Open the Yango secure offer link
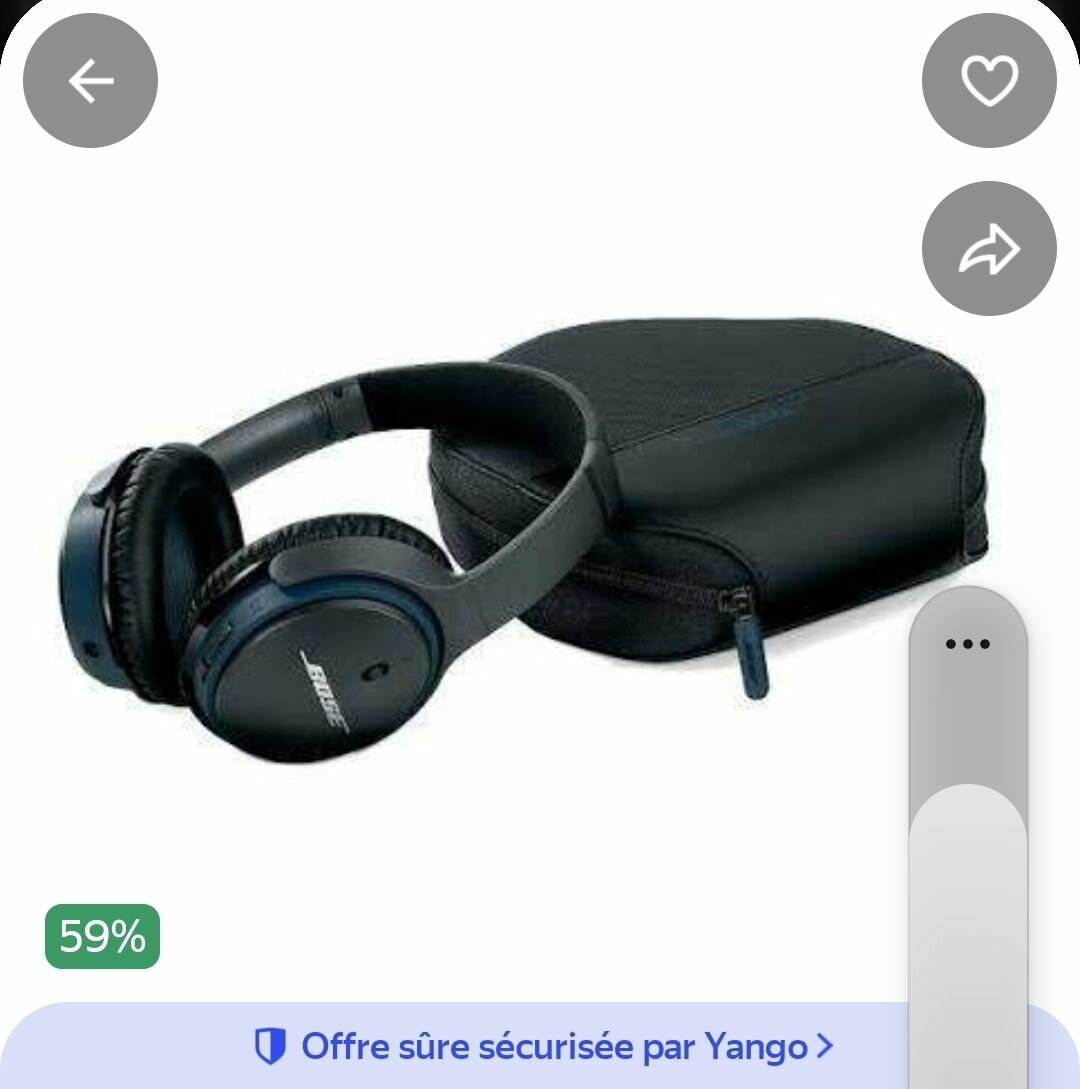 543,1047
